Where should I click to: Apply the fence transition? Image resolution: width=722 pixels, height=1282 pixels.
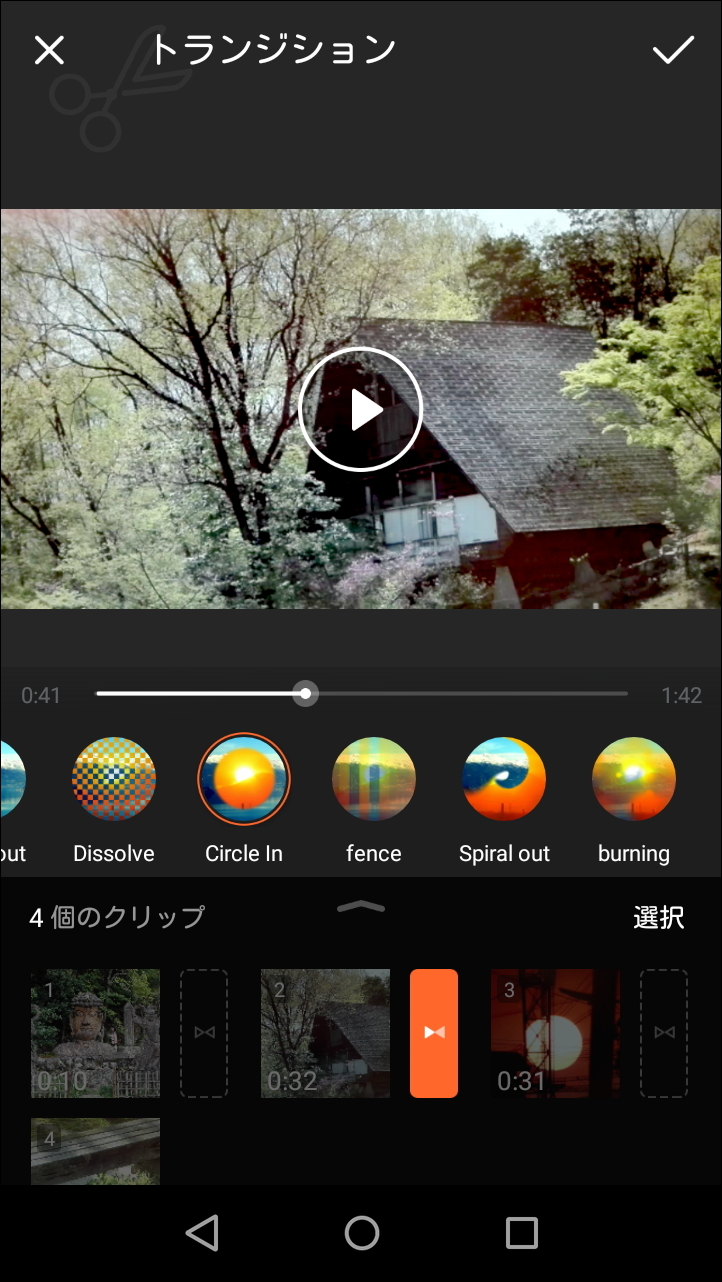[x=374, y=780]
